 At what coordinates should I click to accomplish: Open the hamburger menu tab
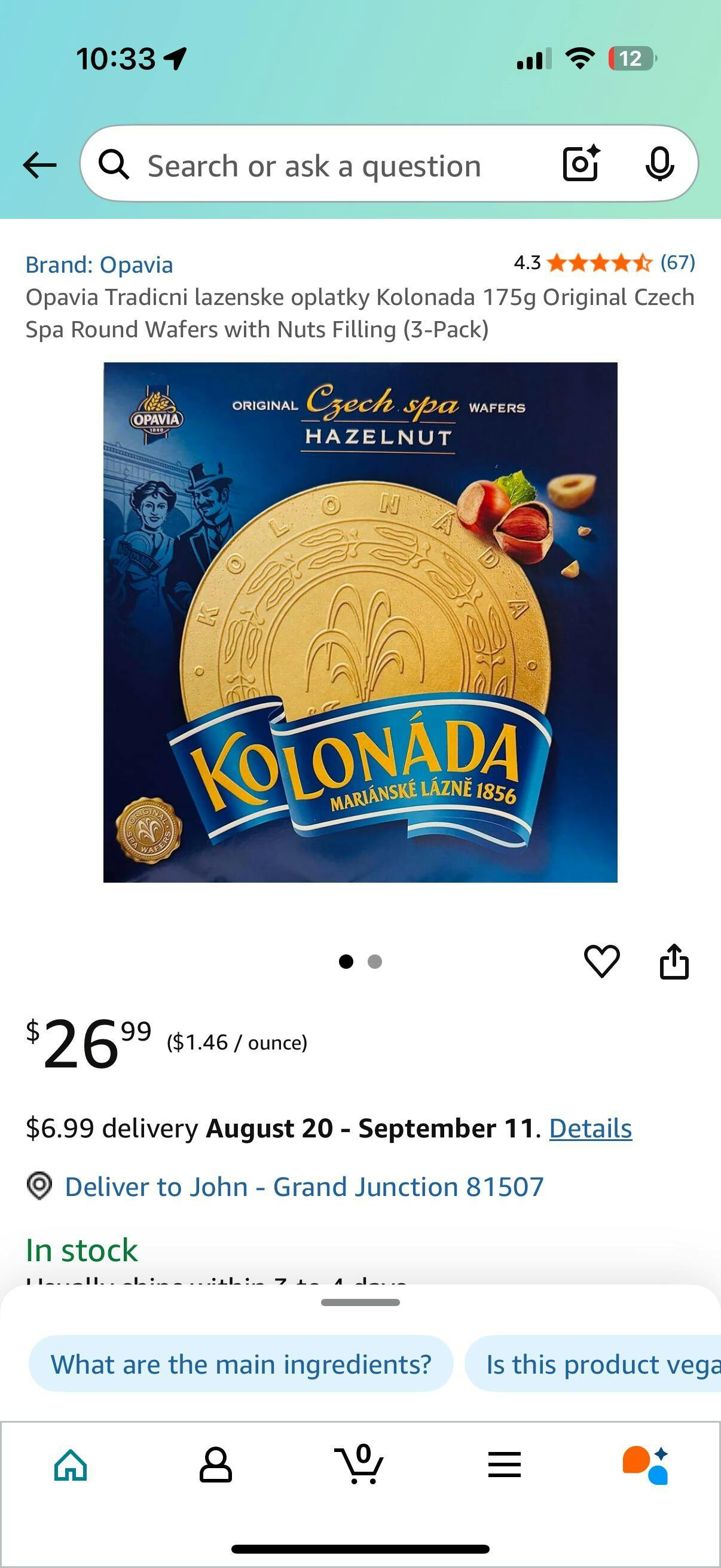click(x=505, y=1464)
